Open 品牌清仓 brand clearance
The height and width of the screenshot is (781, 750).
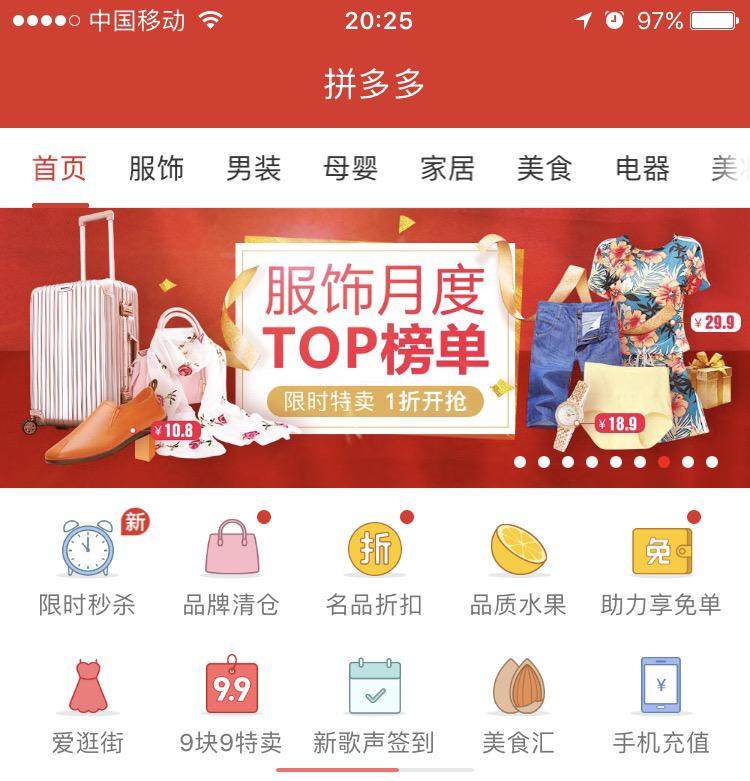point(231,565)
